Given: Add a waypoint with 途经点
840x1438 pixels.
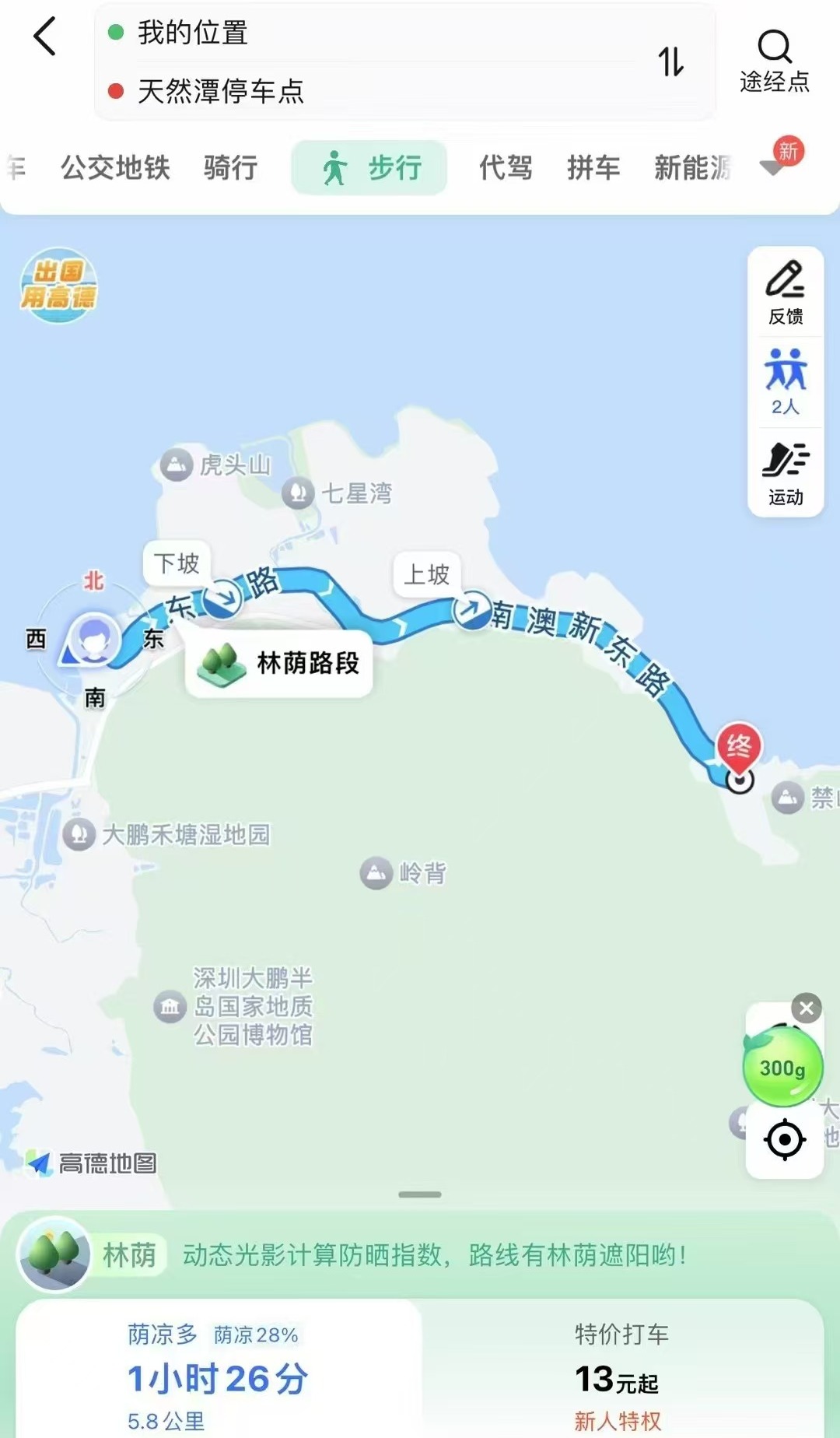Looking at the screenshot, I should click(774, 61).
